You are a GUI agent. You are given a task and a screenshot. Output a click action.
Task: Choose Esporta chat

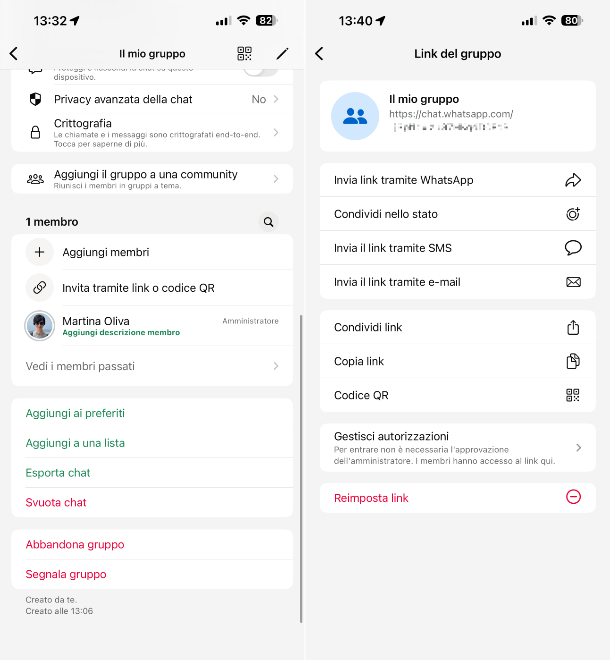(58, 473)
